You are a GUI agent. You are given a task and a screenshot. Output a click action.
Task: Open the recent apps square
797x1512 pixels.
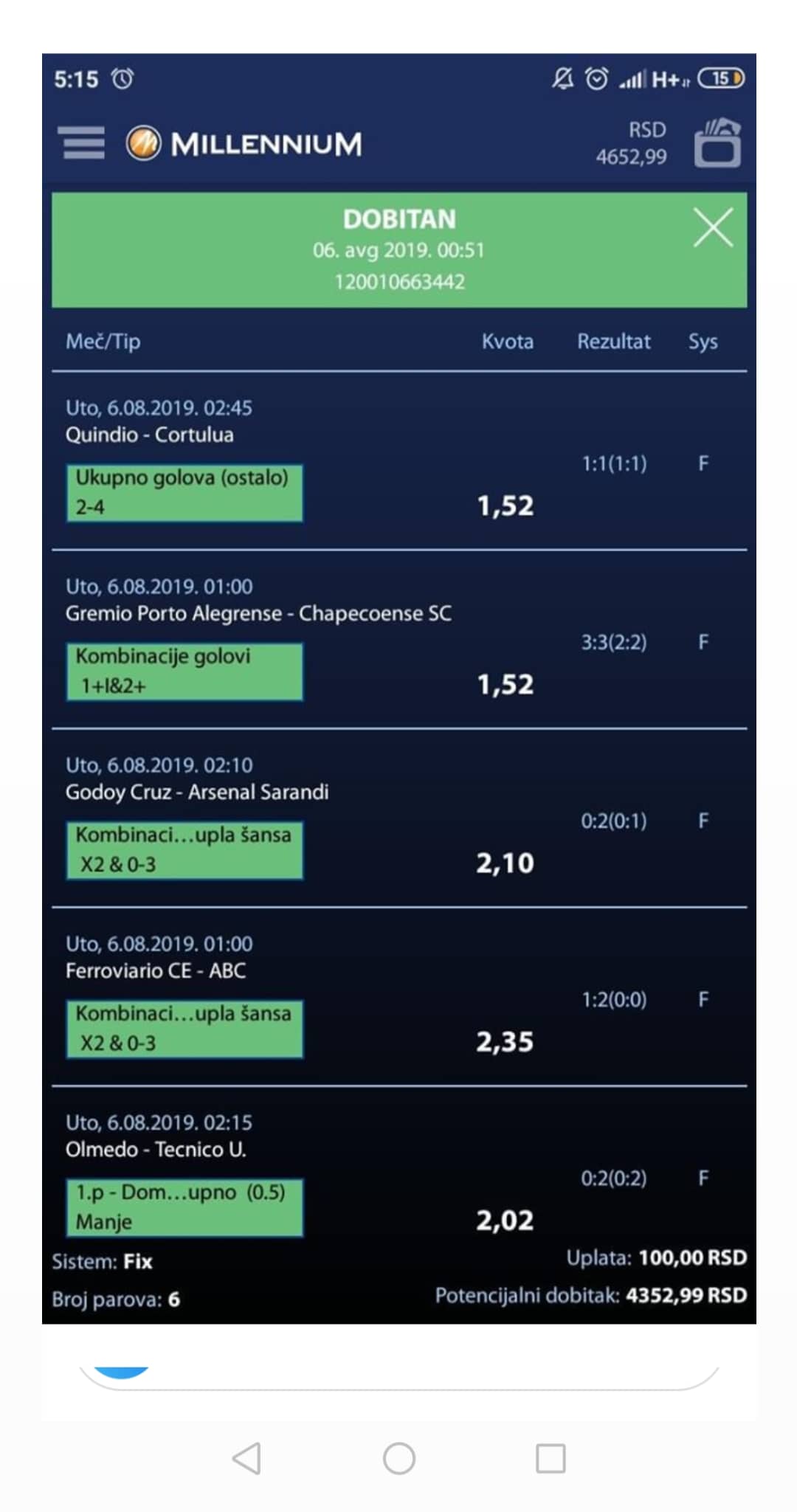(551, 1458)
